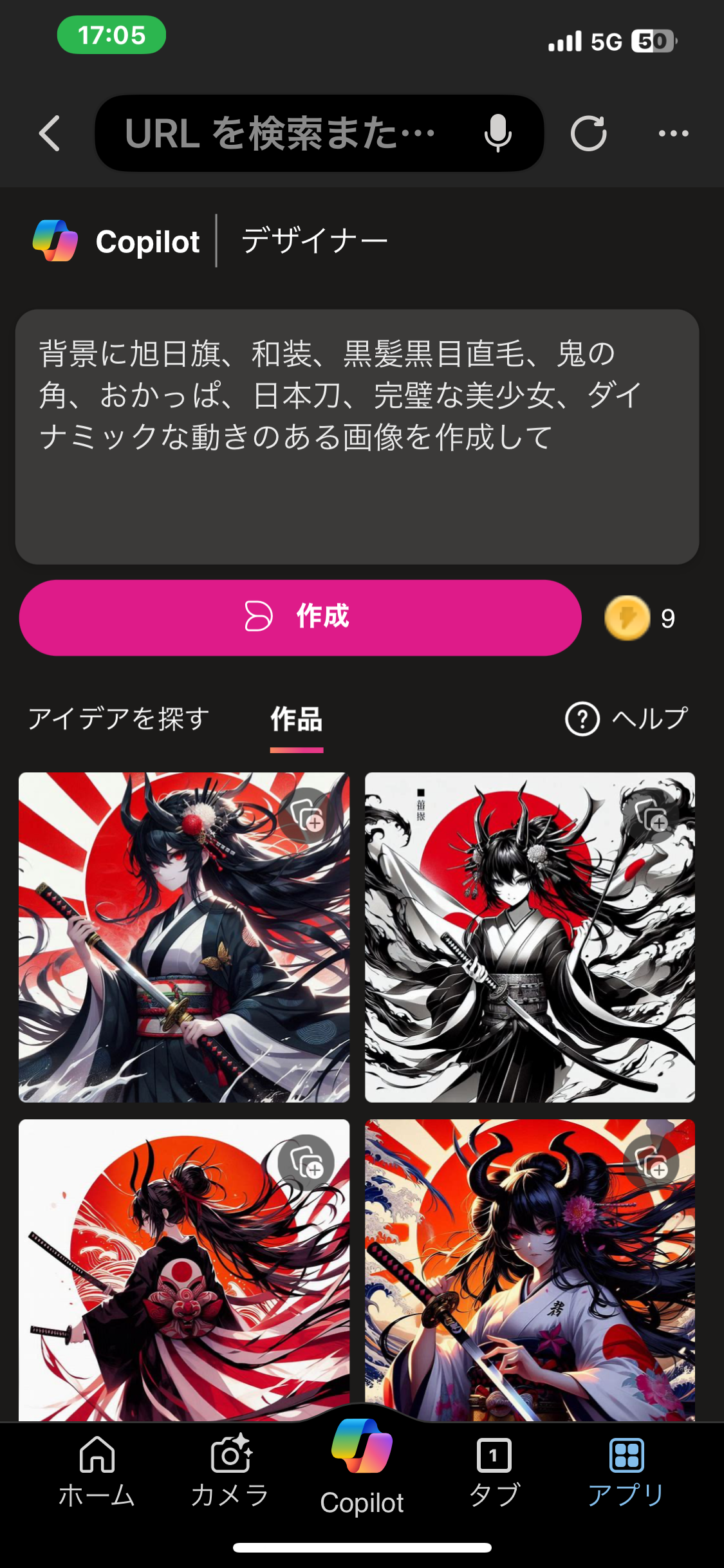
Task: Open ヘルプ help
Action: click(x=627, y=718)
